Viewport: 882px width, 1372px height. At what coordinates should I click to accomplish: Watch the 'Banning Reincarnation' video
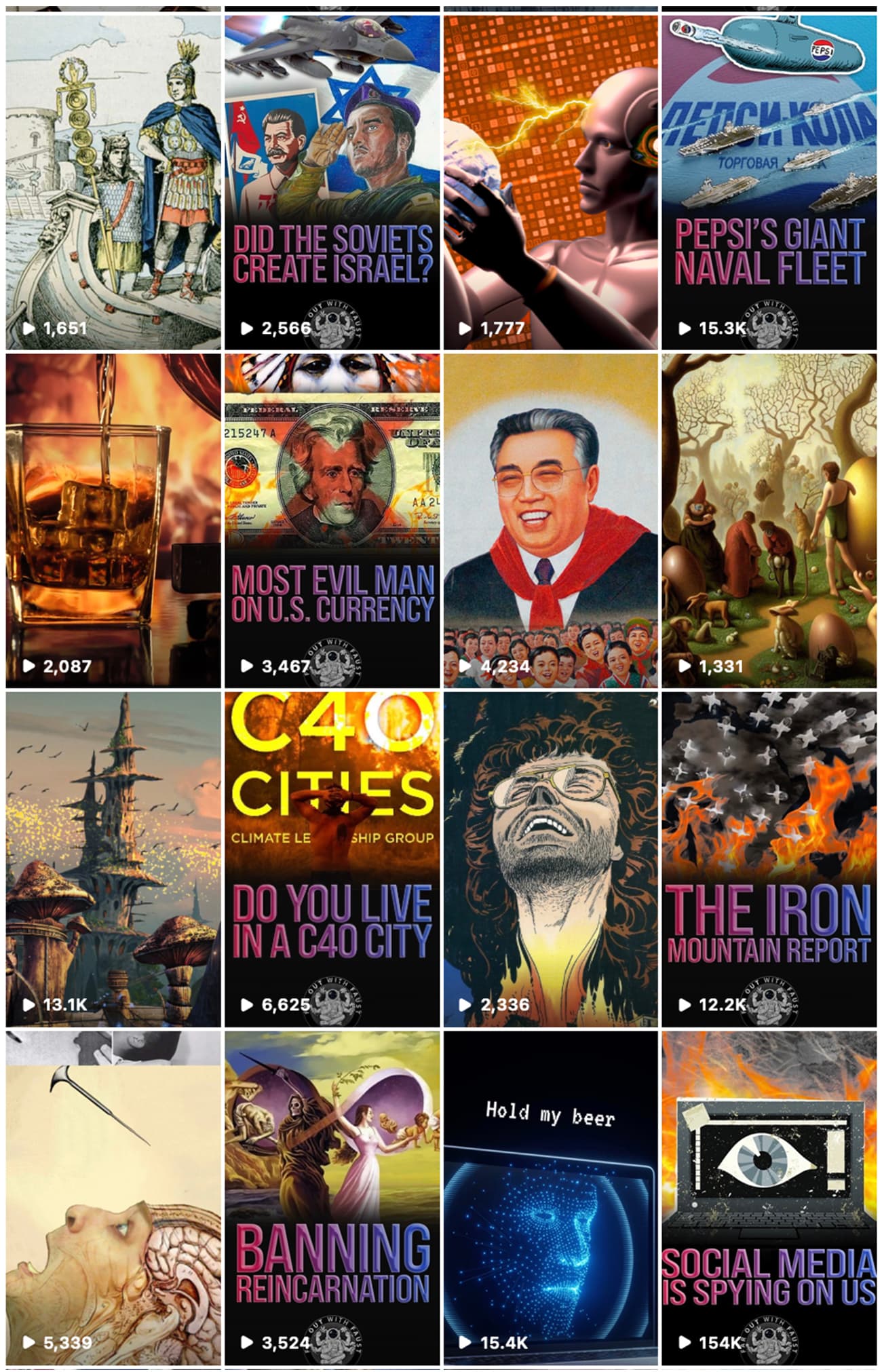(x=332, y=1197)
